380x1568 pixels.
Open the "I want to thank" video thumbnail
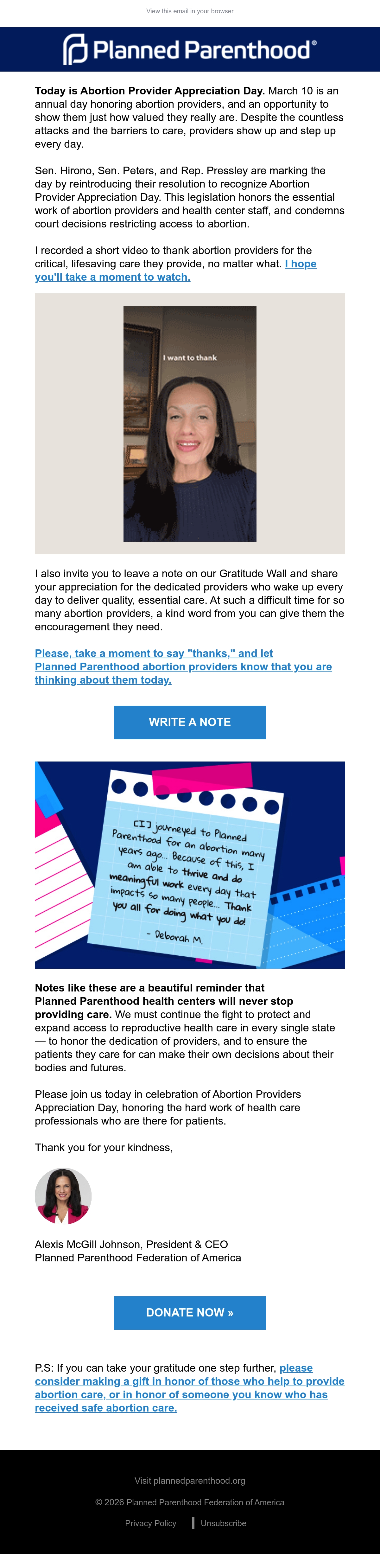click(190, 424)
